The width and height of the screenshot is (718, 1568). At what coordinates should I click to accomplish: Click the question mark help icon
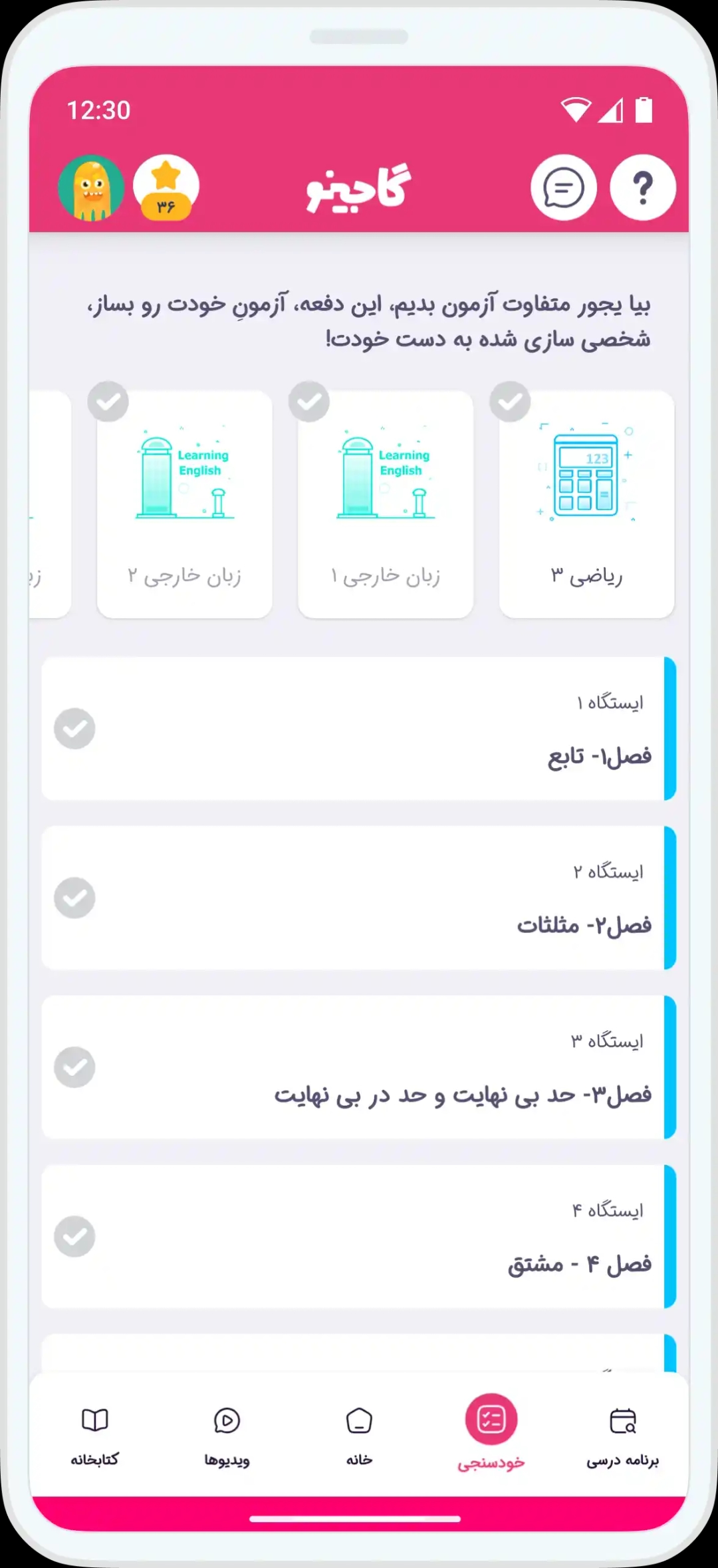point(642,188)
